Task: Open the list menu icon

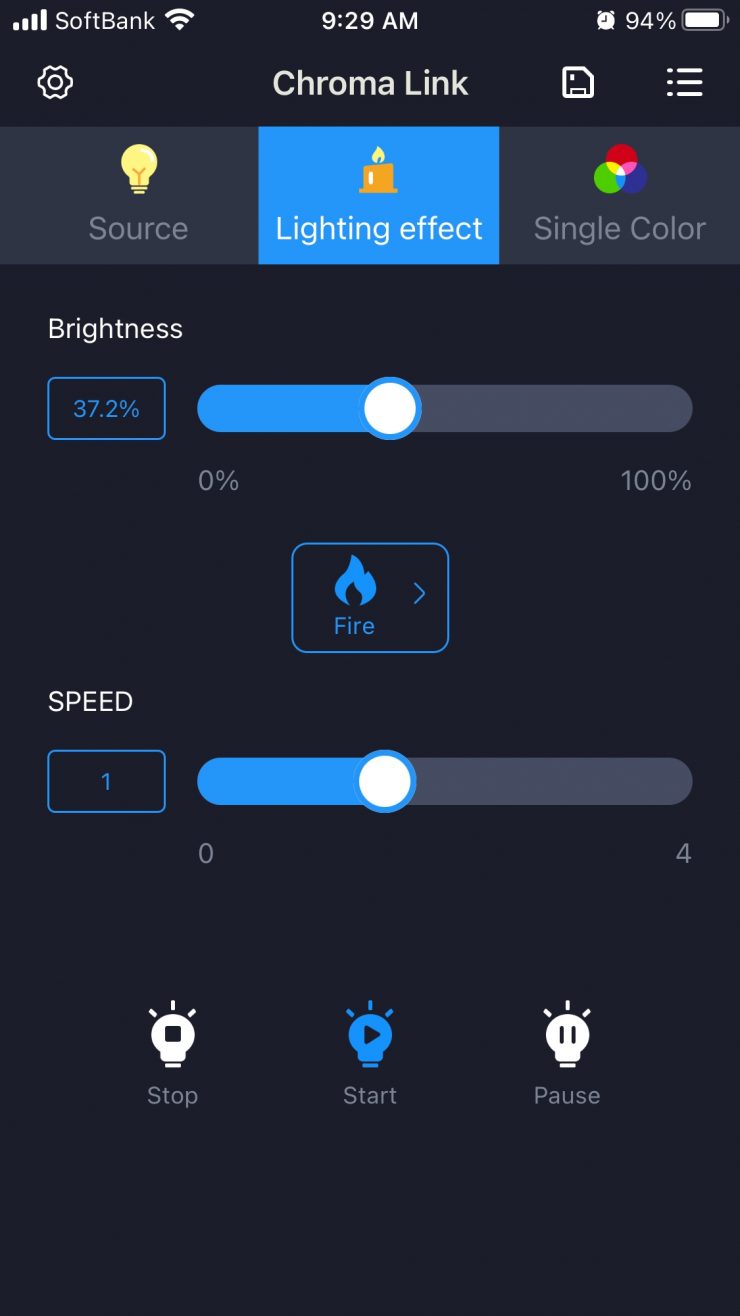Action: (684, 82)
